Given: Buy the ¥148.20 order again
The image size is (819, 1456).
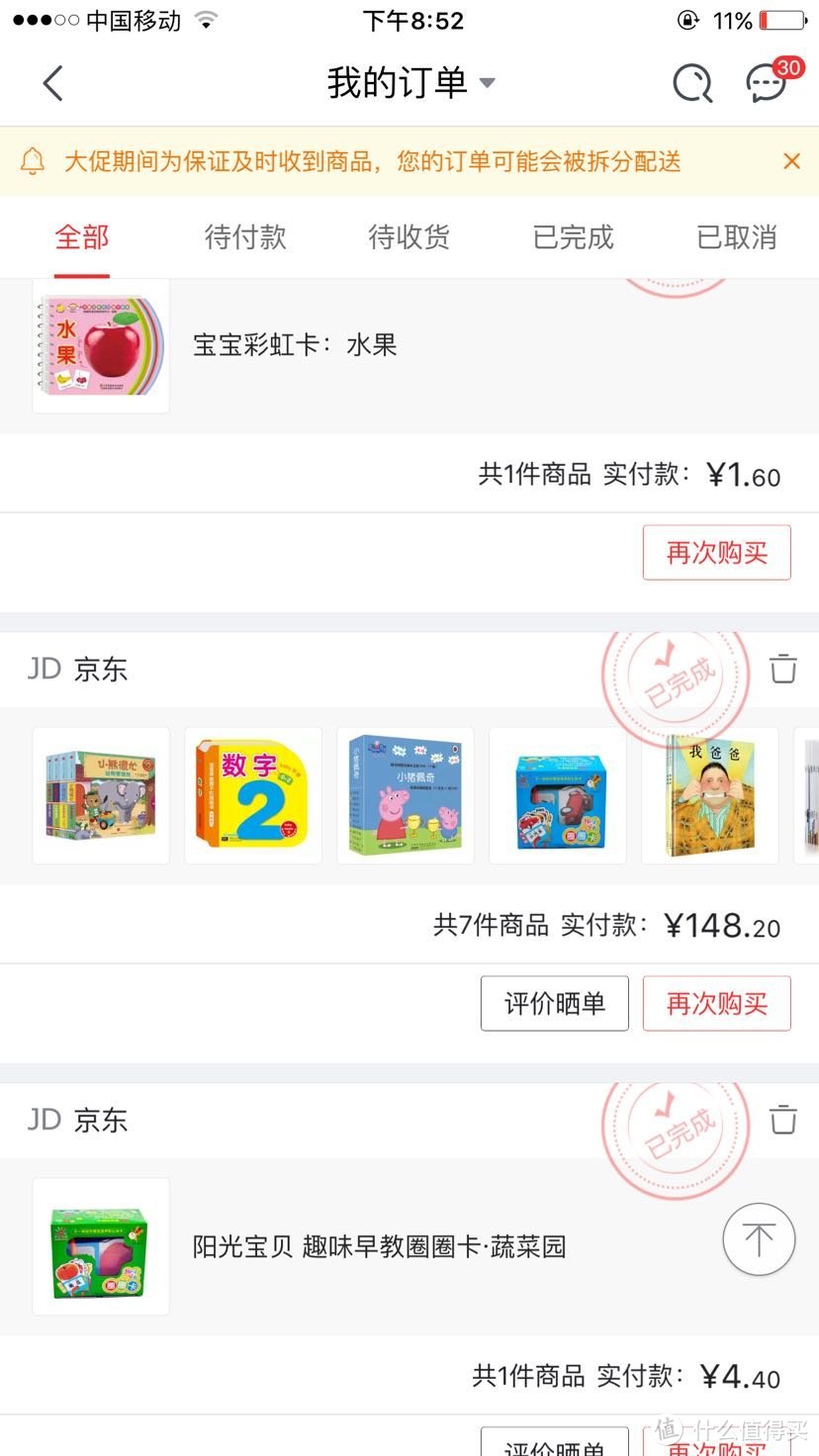Looking at the screenshot, I should point(716,1004).
